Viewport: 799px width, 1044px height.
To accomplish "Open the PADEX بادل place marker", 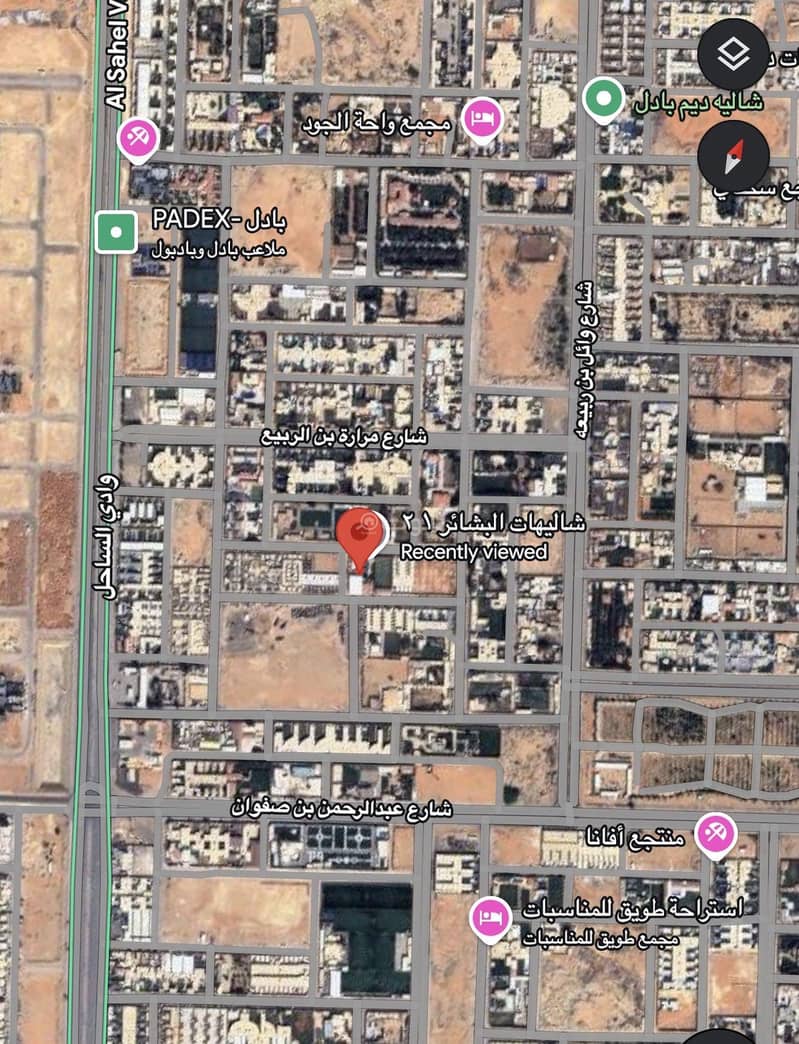I will (117, 232).
